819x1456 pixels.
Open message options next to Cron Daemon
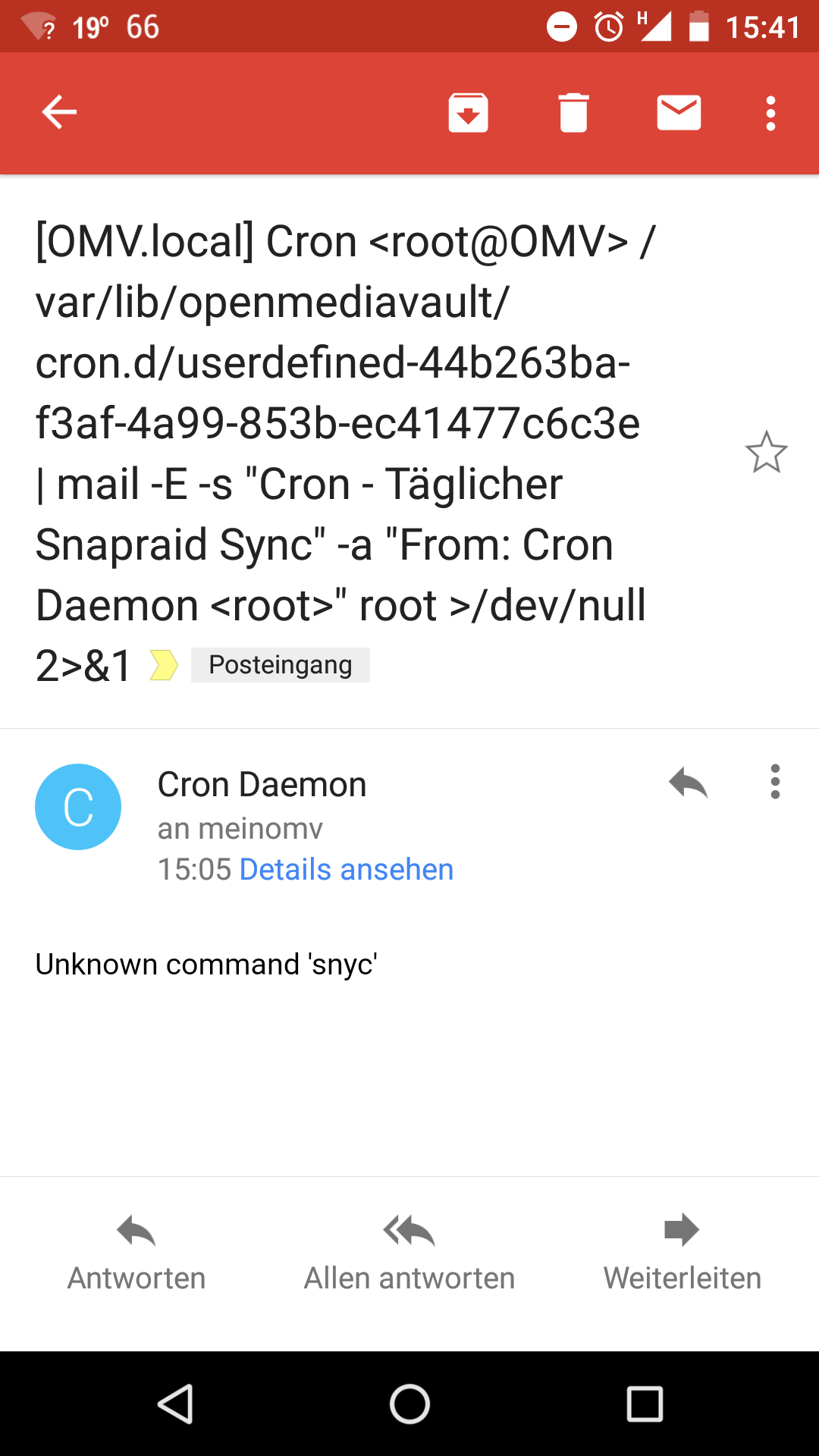coord(775,782)
